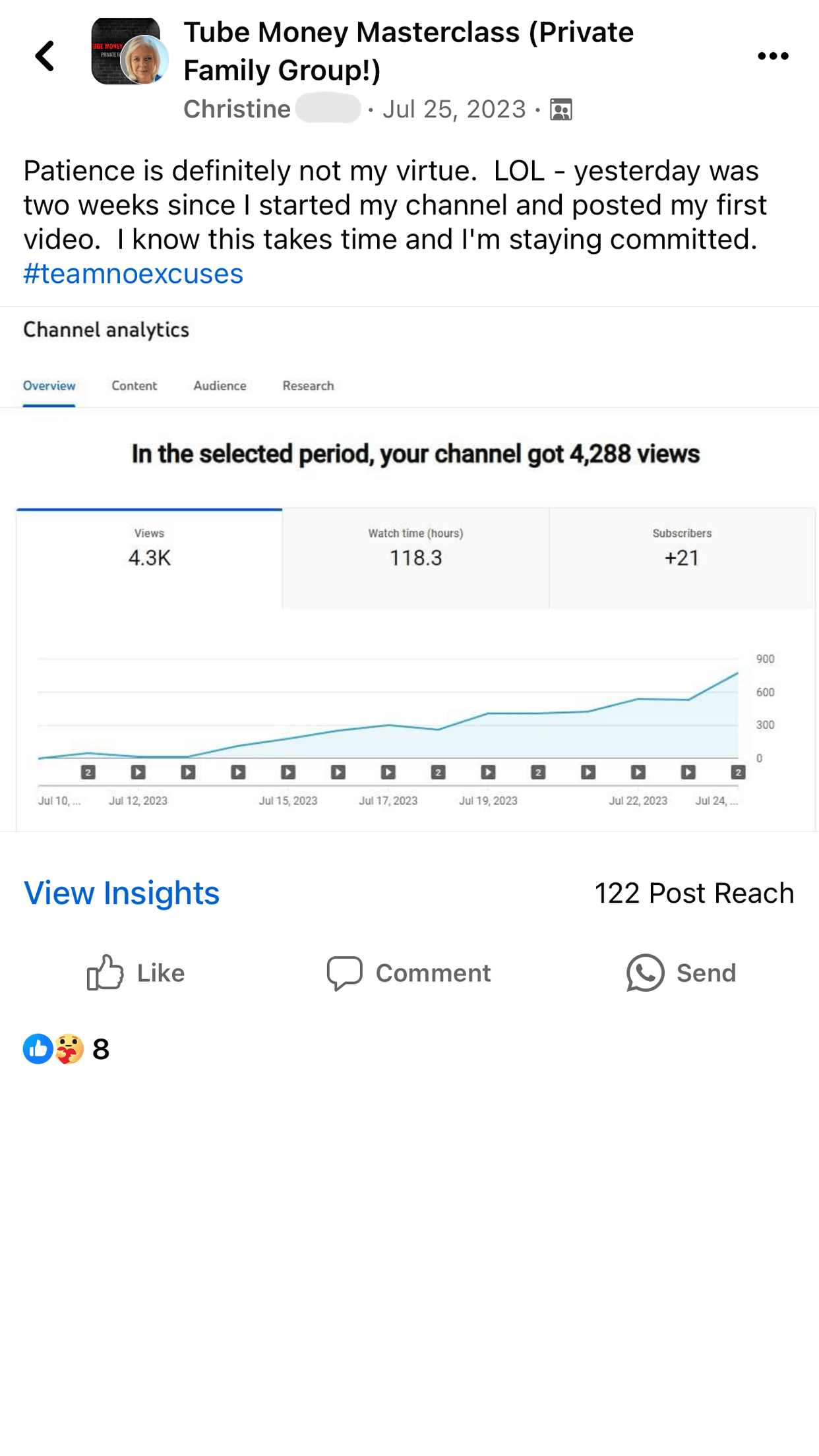Tap View Insights for this post

(x=122, y=893)
